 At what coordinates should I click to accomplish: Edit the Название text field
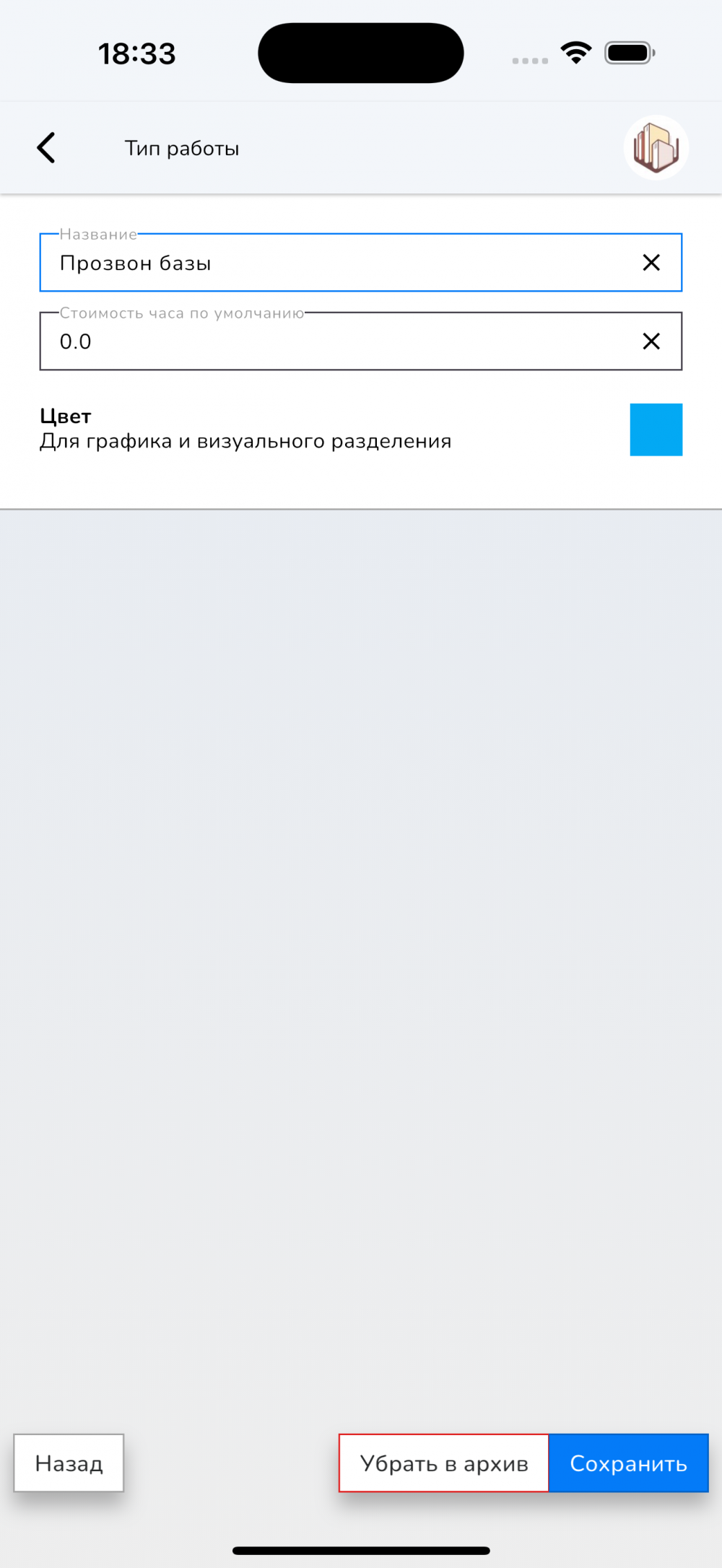[x=332, y=263]
